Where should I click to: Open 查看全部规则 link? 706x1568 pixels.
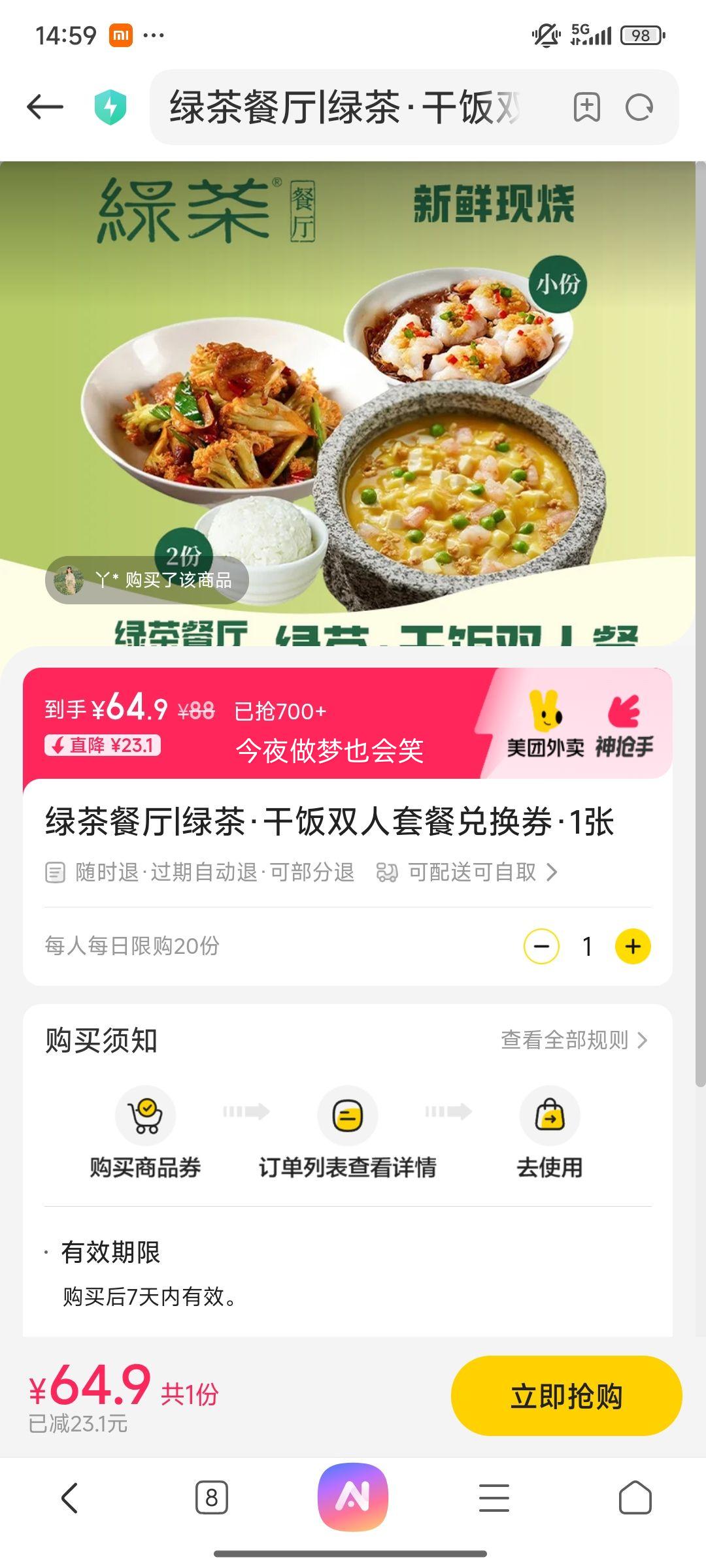(x=574, y=1040)
